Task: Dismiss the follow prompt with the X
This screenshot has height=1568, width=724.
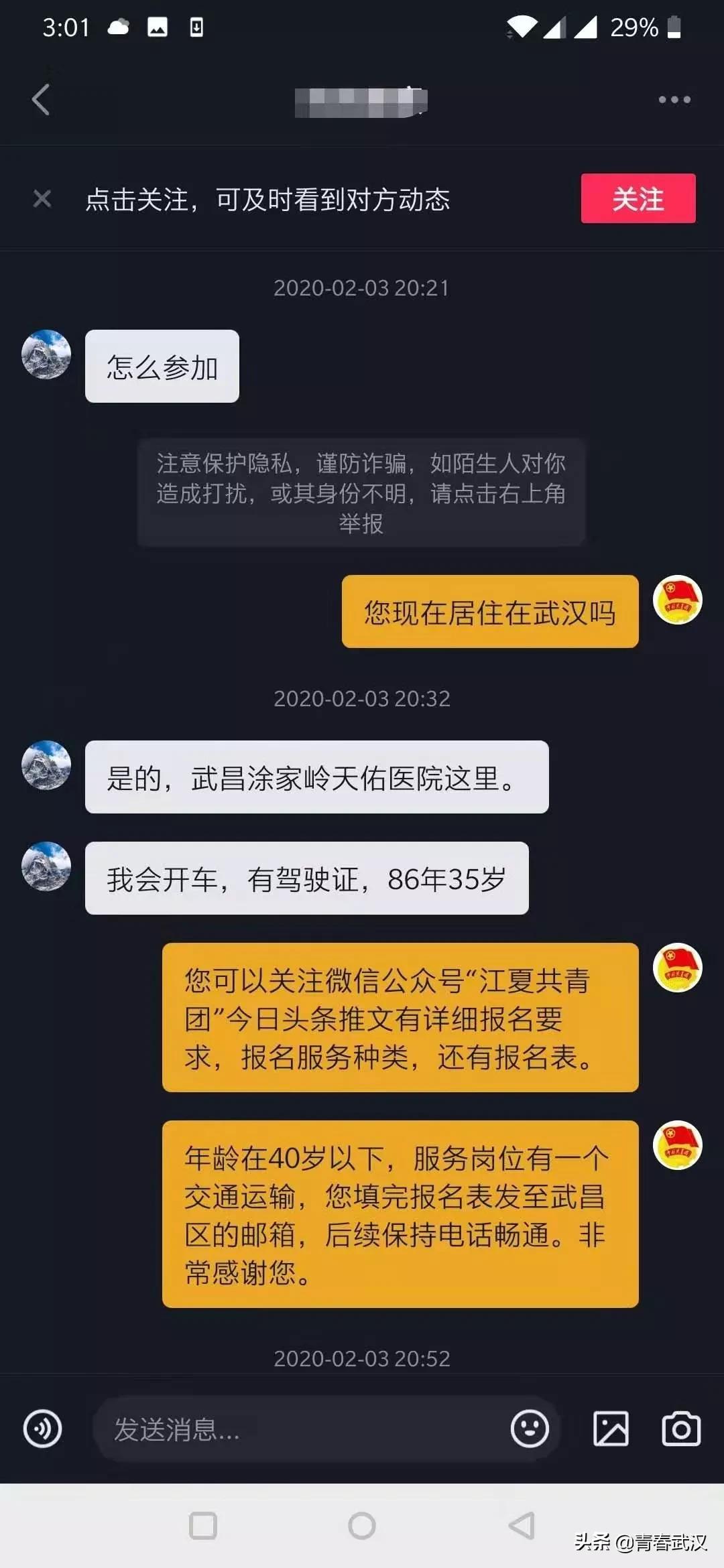Action: tap(42, 198)
